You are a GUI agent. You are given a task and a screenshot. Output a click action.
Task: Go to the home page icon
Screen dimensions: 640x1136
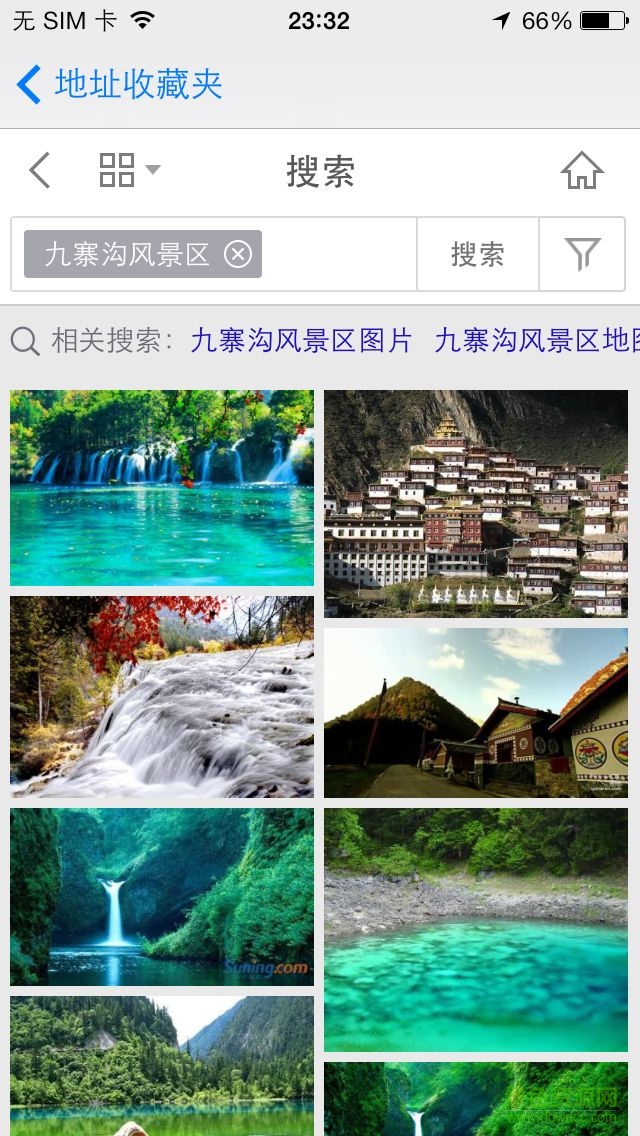[582, 171]
